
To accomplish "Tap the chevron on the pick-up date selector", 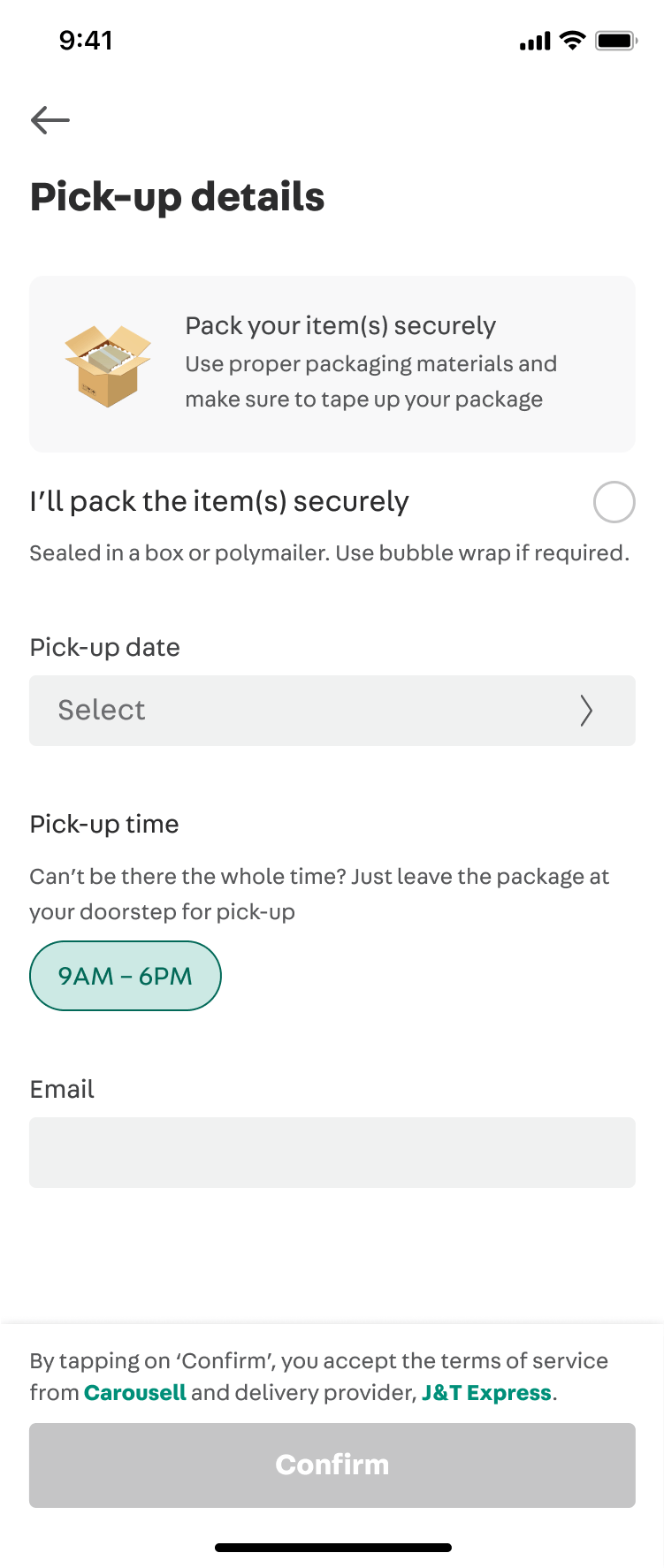I will coord(586,711).
